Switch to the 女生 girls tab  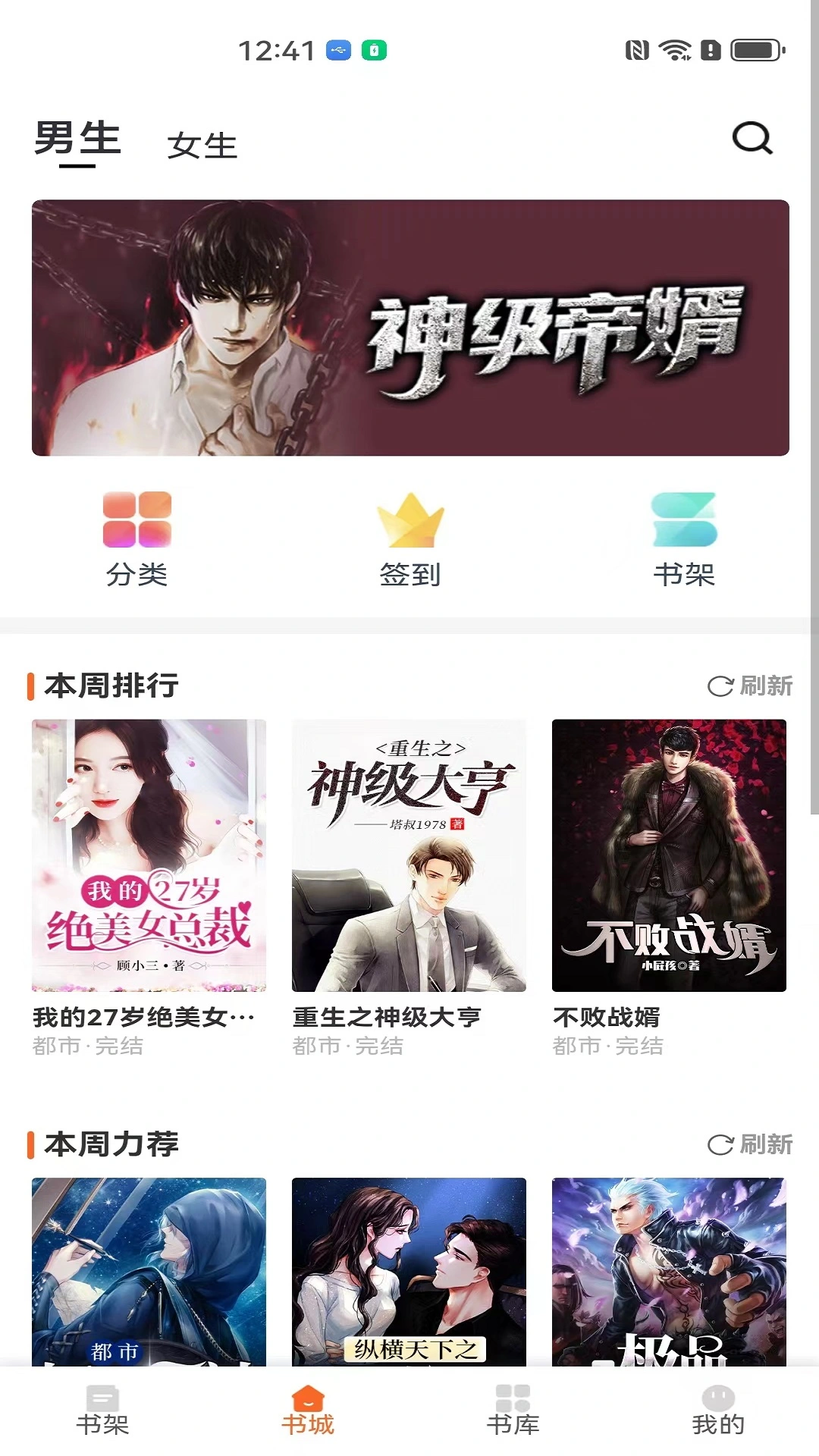click(202, 146)
